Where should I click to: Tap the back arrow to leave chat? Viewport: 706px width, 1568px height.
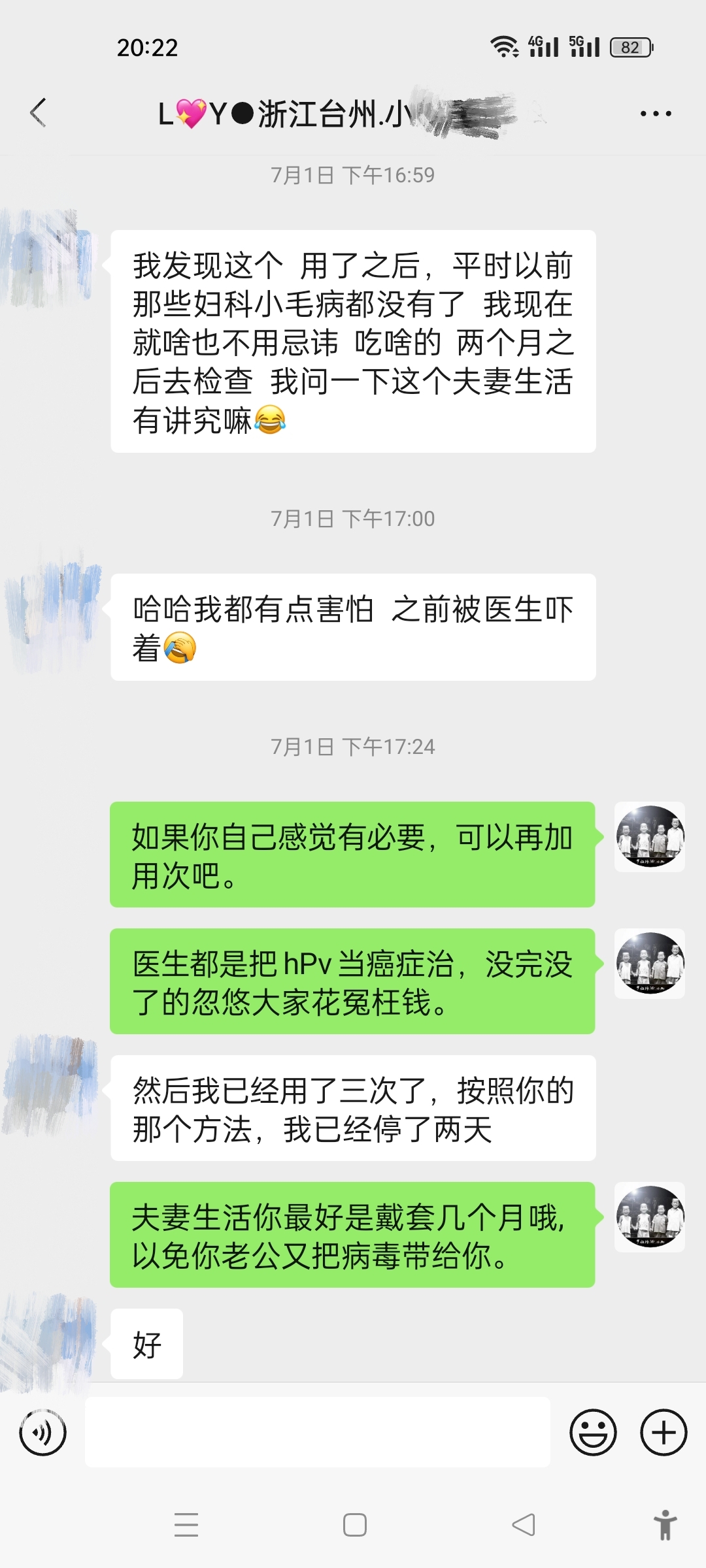(x=37, y=112)
